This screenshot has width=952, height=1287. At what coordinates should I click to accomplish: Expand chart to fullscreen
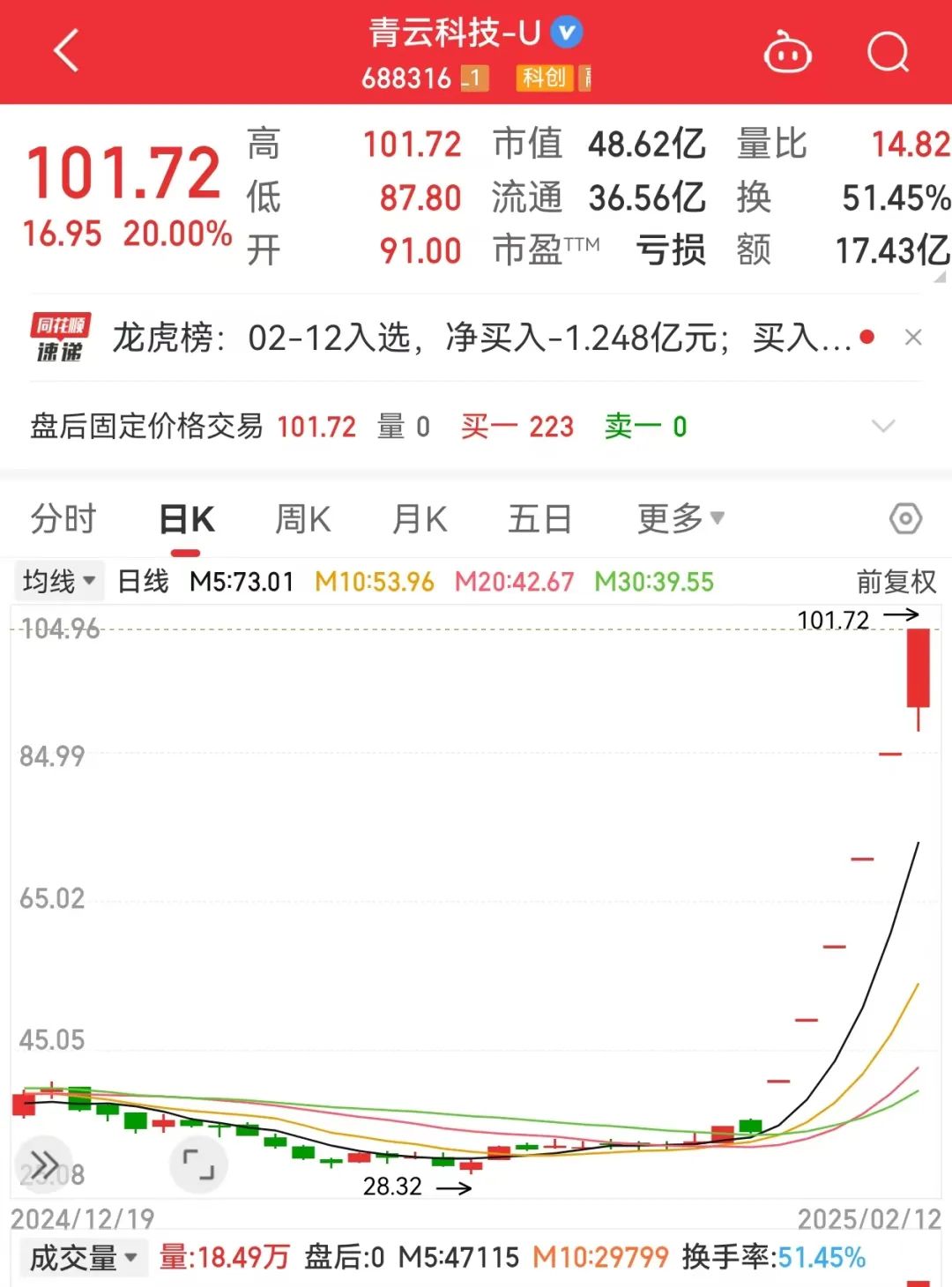pyautogui.click(x=198, y=1164)
